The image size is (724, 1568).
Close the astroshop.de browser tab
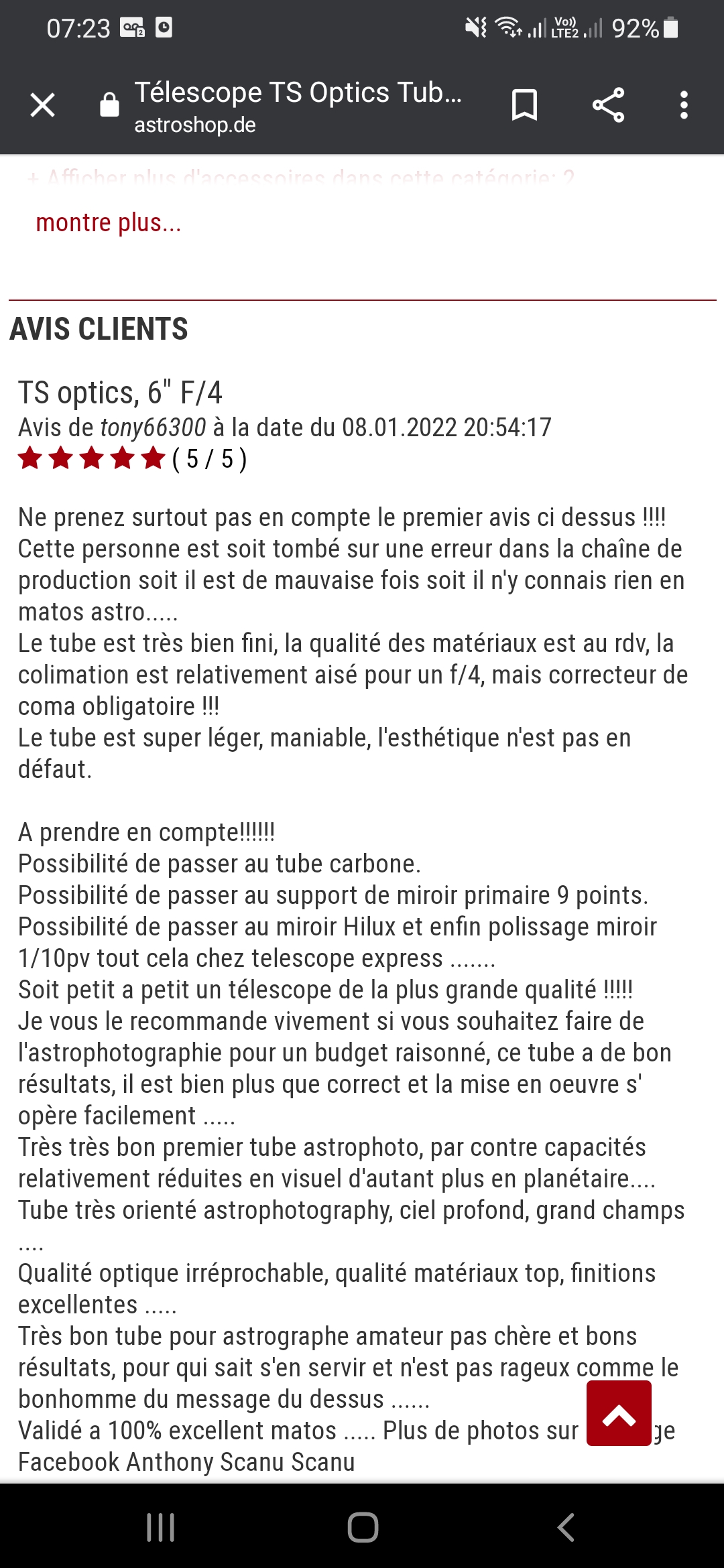(x=43, y=105)
